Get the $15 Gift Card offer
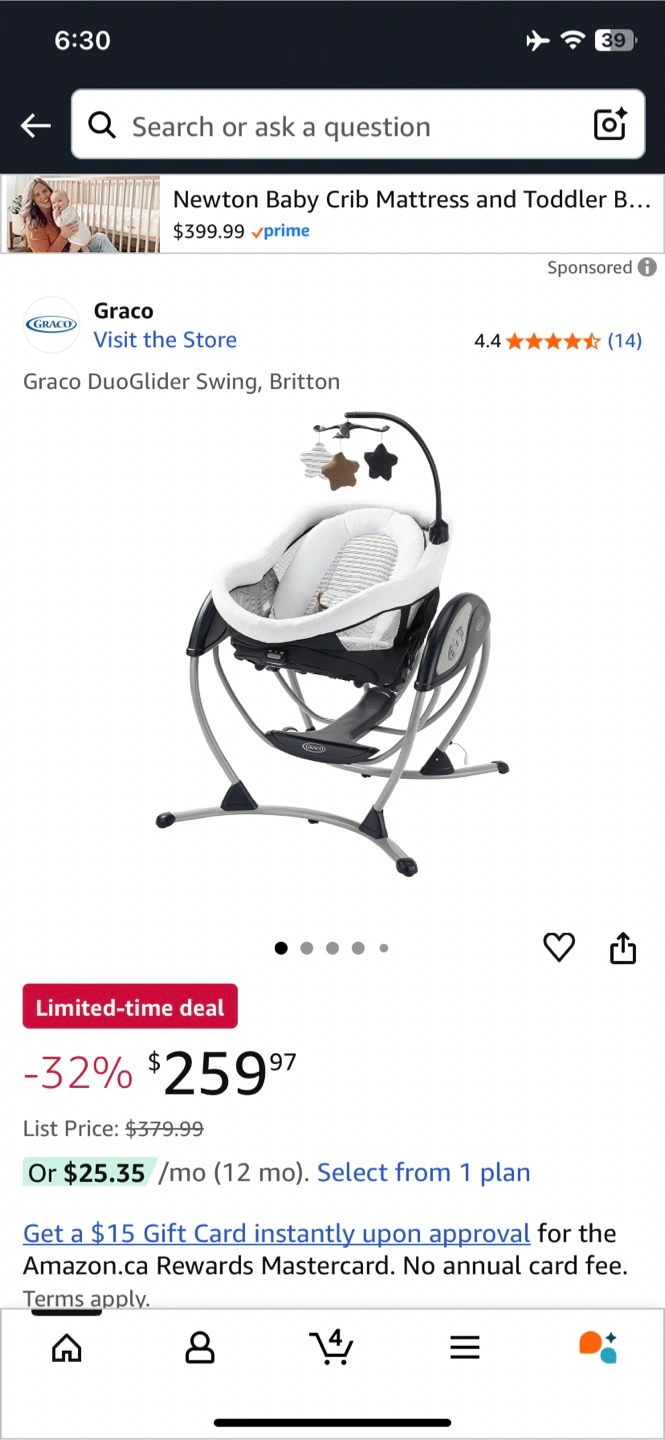Viewport: 665px width, 1440px height. 276,1233
